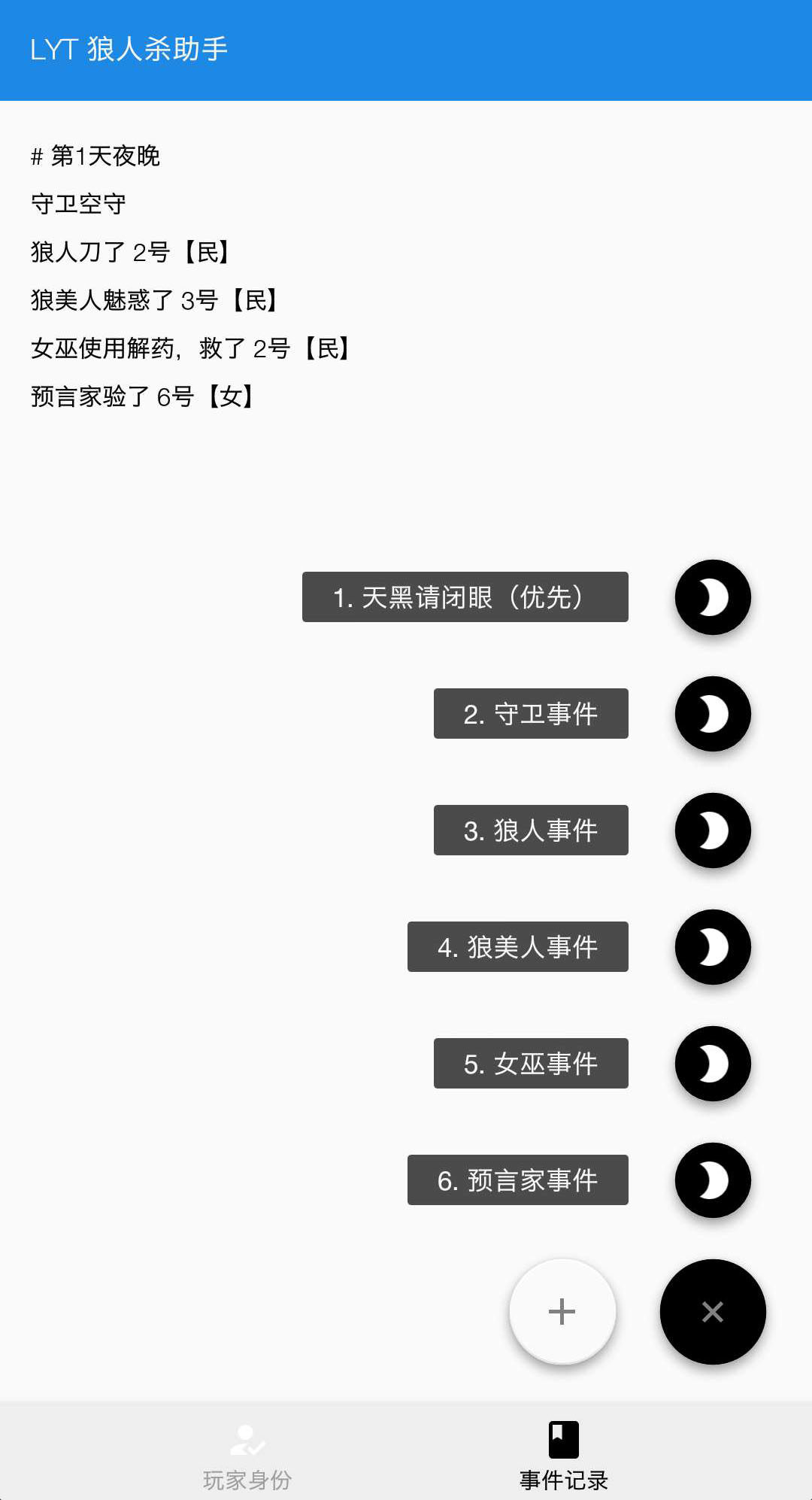Click the moon icon beside 天黑请闭眼
Screen dimensions: 812x1500
[712, 597]
